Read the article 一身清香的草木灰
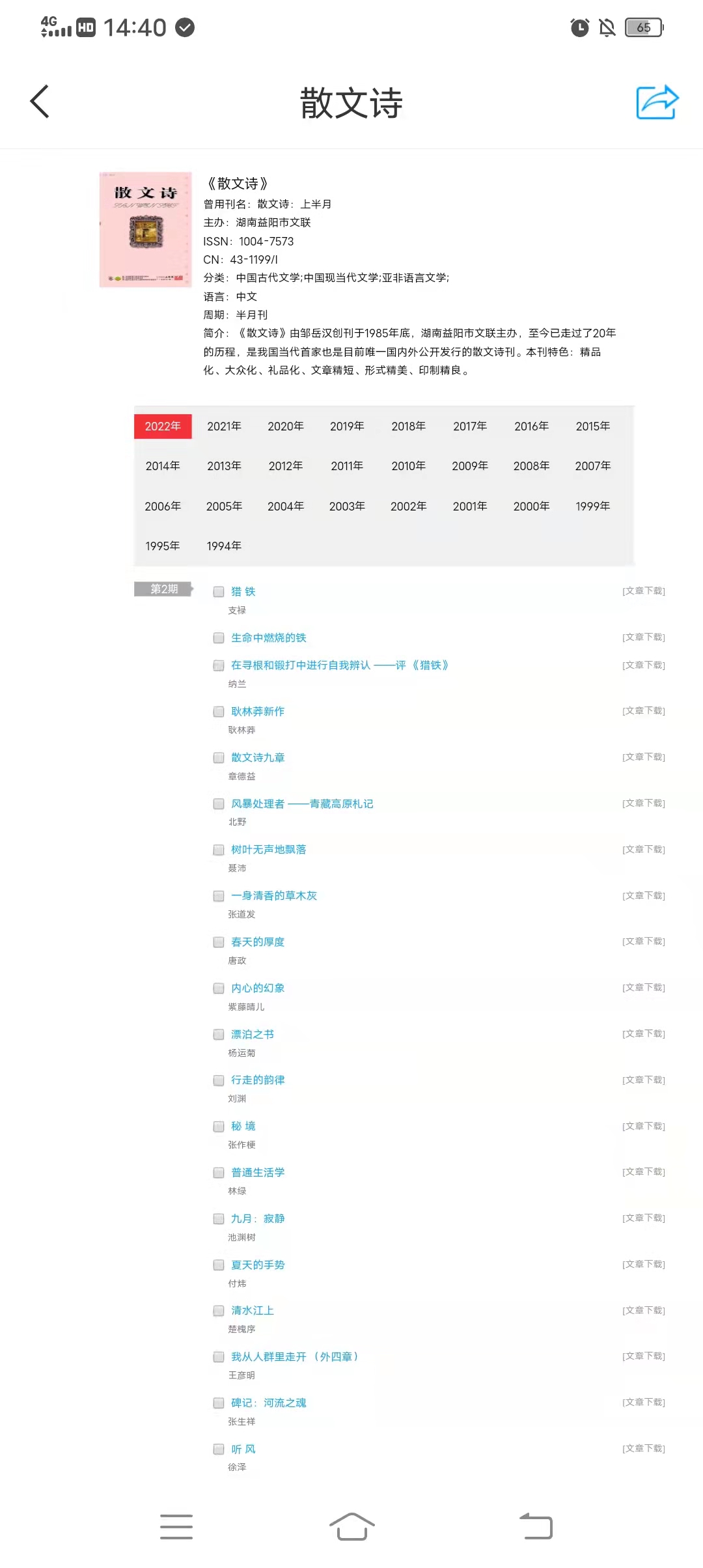The image size is (703, 1568). pos(274,896)
